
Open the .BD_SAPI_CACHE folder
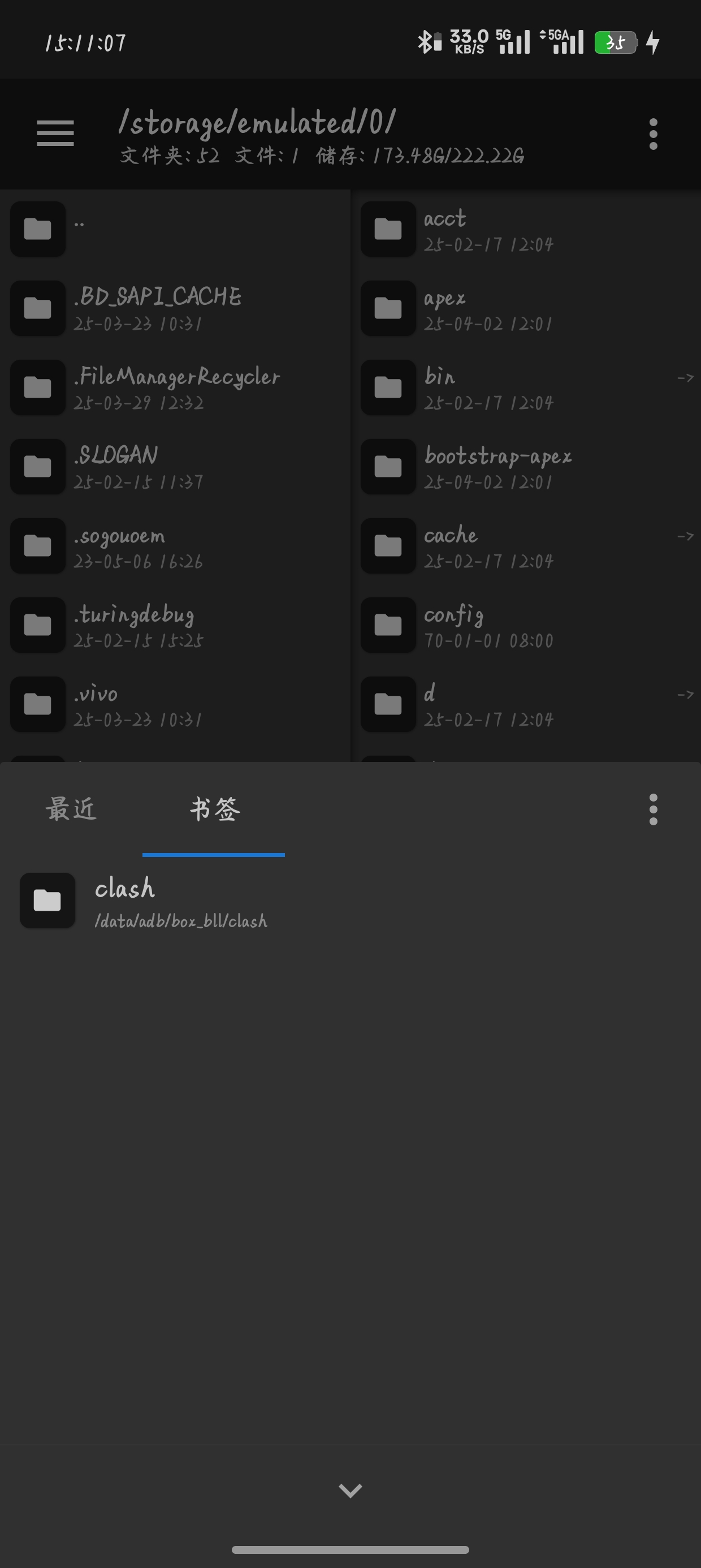[174, 308]
